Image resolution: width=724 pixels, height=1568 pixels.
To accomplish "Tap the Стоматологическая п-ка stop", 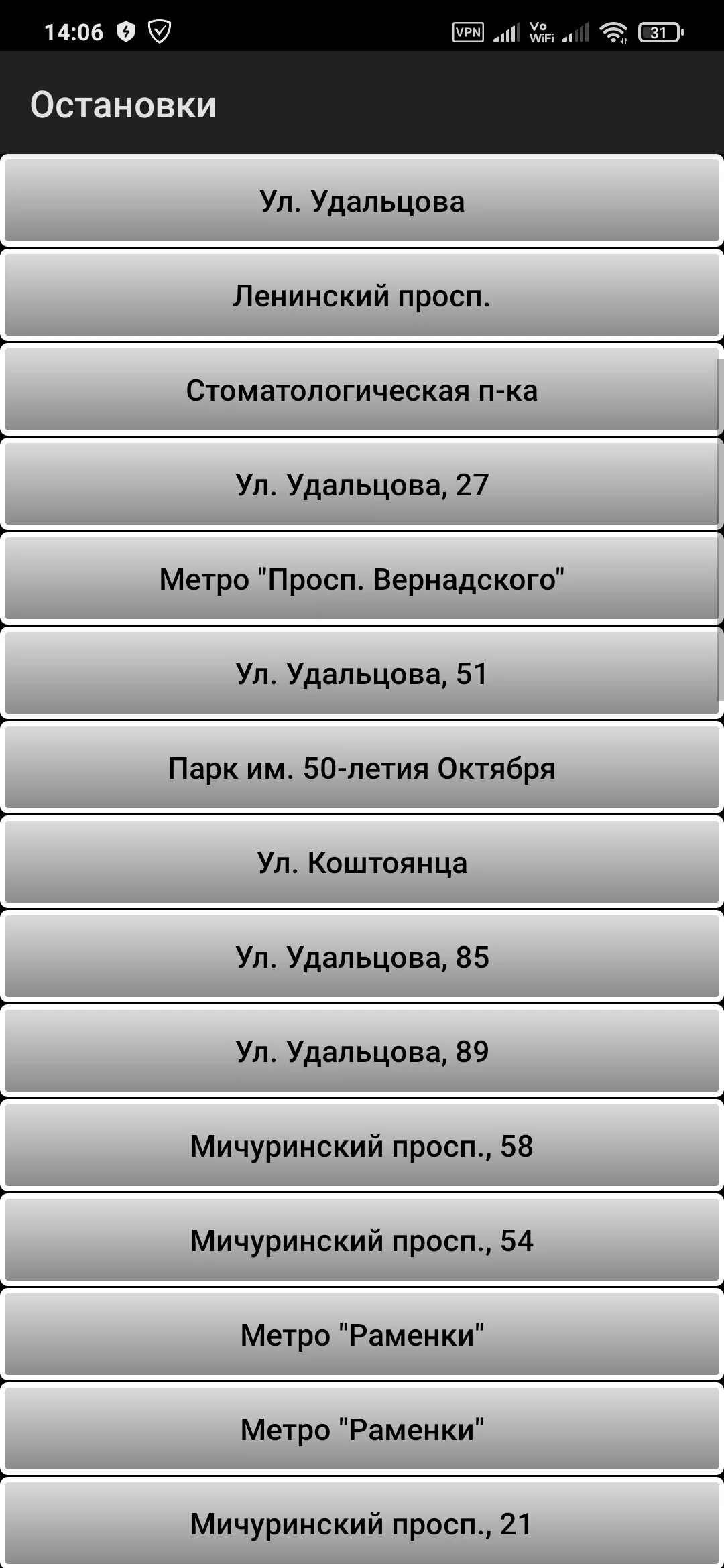I will coord(362,390).
